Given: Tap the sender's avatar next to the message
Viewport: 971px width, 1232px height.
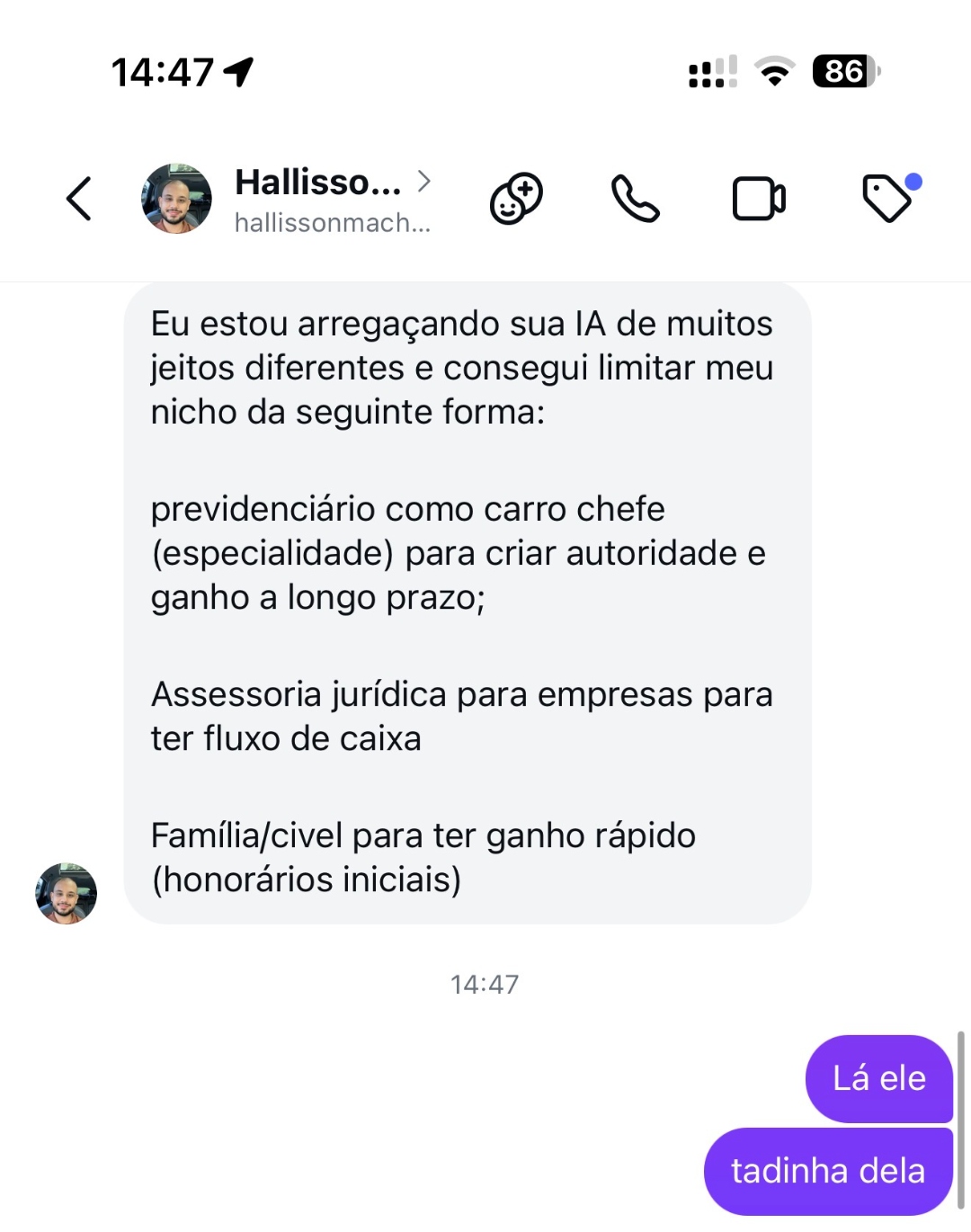Looking at the screenshot, I should (x=66, y=893).
